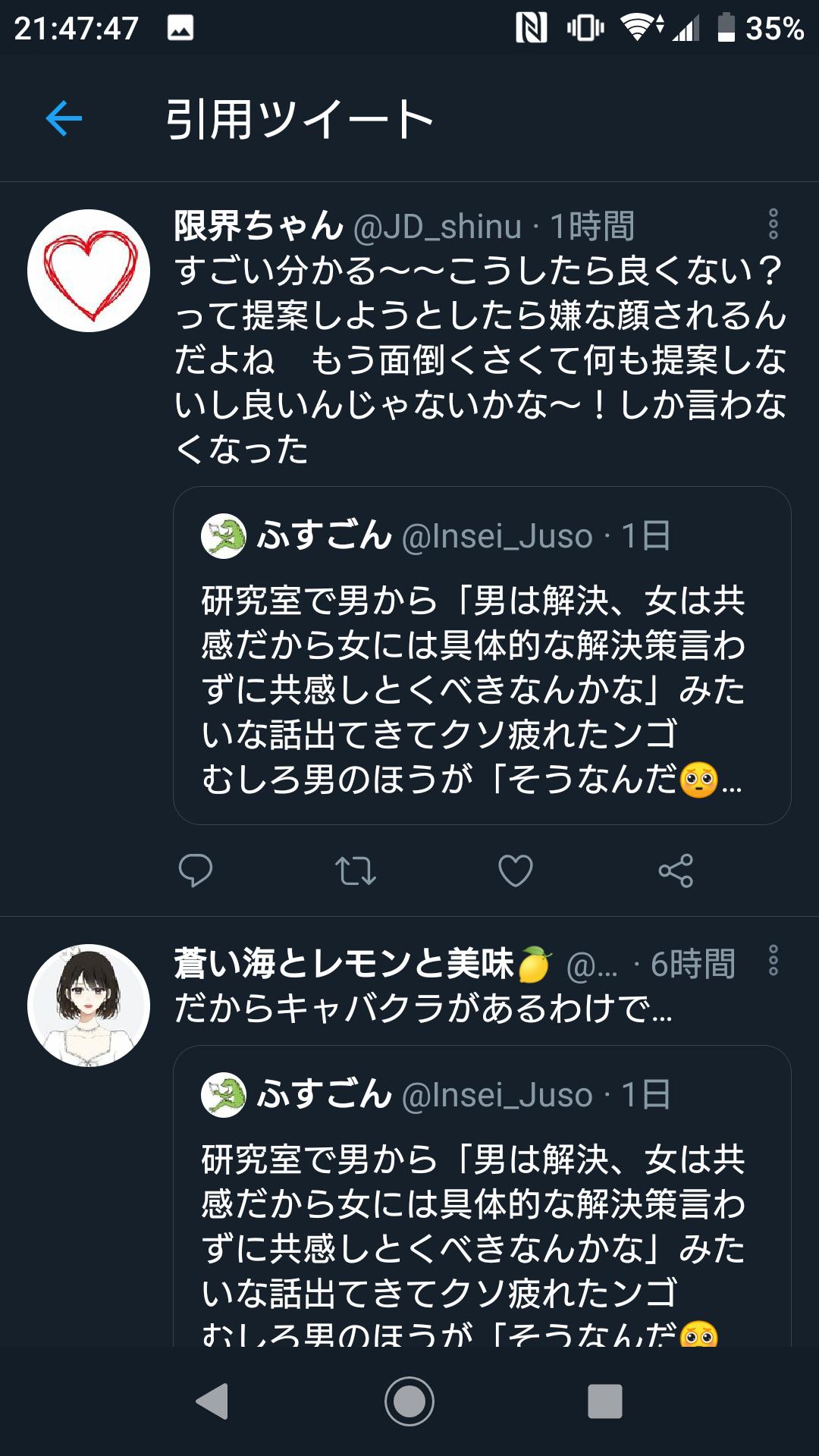
Task: Tap the 1時間 timestamp on the first tweet
Action: pos(594,225)
